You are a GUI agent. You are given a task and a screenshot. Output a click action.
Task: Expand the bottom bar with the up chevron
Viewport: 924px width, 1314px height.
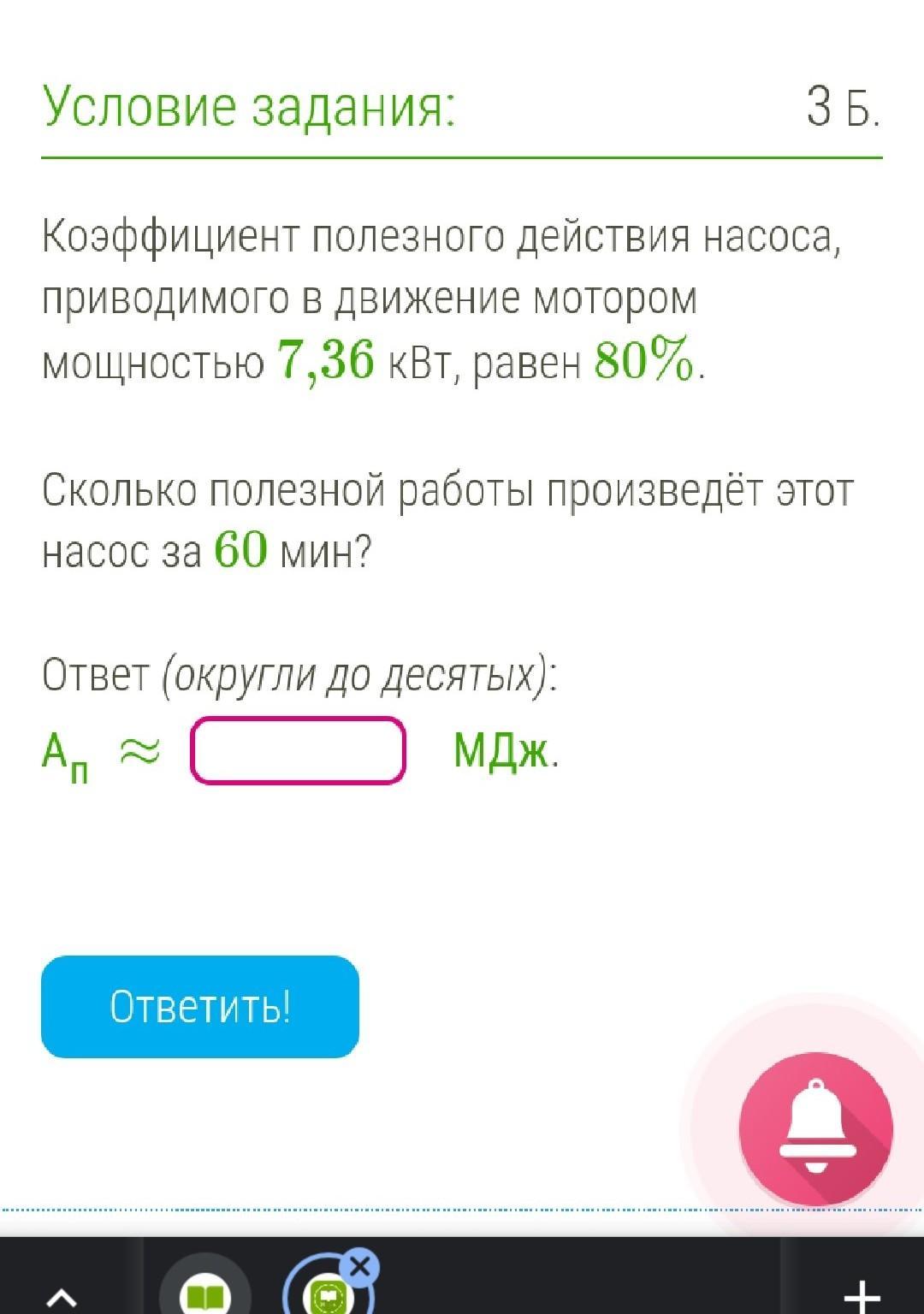point(61,1297)
